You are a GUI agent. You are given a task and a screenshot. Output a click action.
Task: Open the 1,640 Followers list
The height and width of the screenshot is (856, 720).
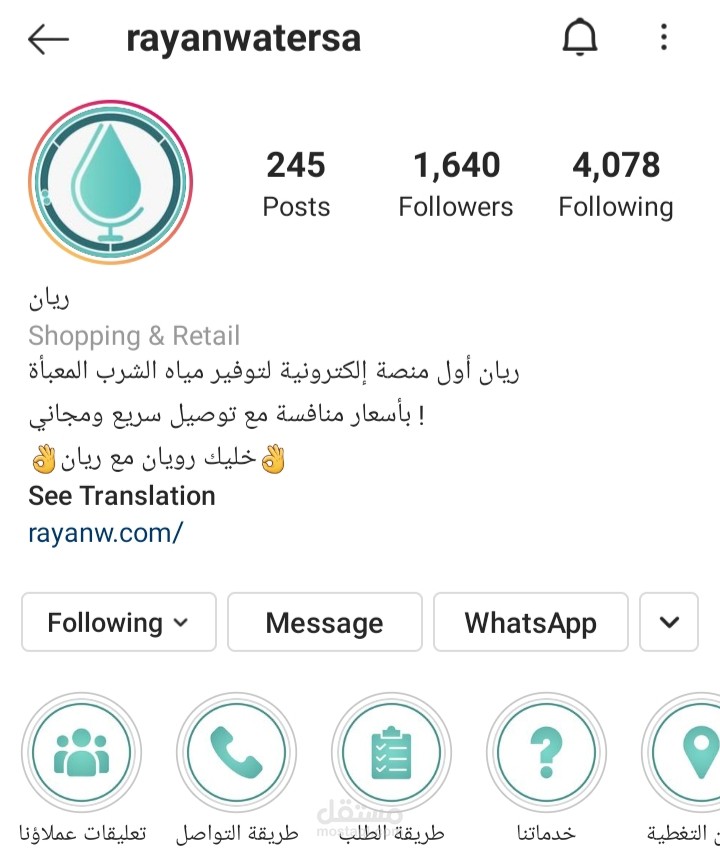click(x=455, y=183)
